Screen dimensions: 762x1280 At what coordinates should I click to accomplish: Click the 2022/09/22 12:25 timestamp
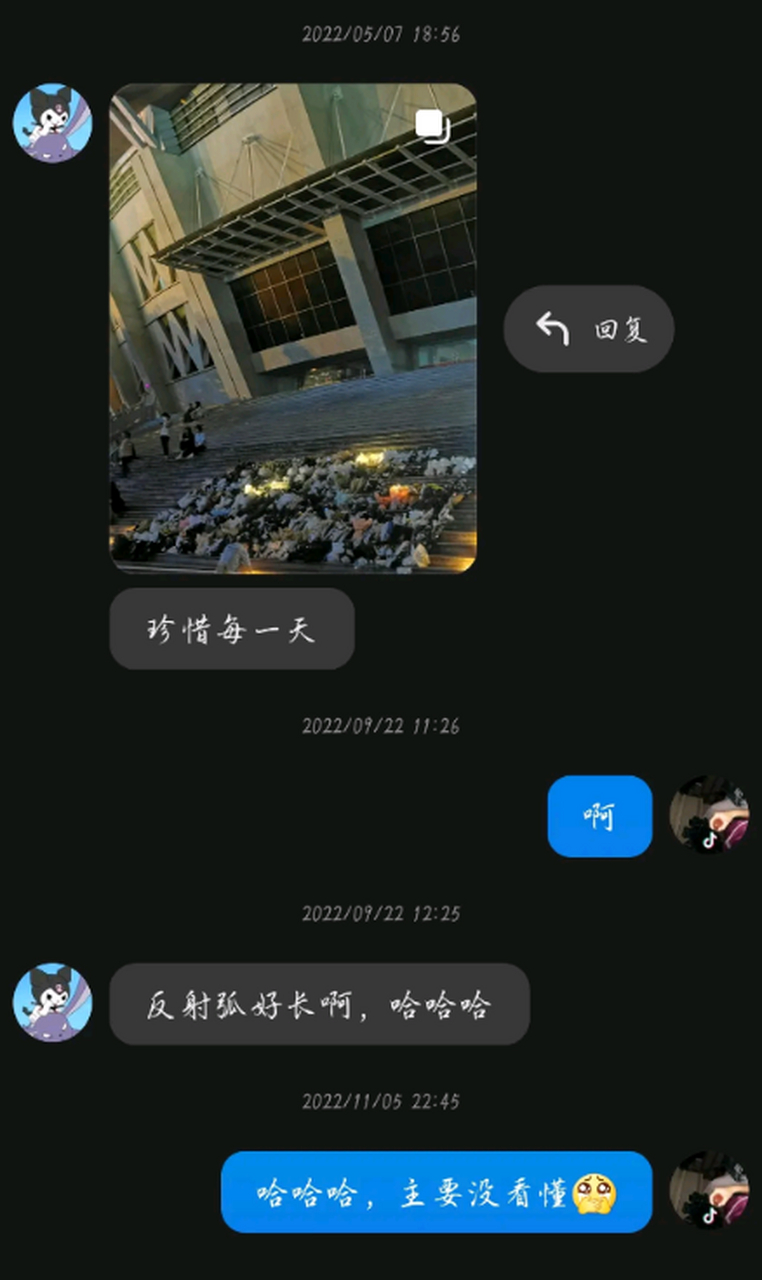[x=380, y=912]
